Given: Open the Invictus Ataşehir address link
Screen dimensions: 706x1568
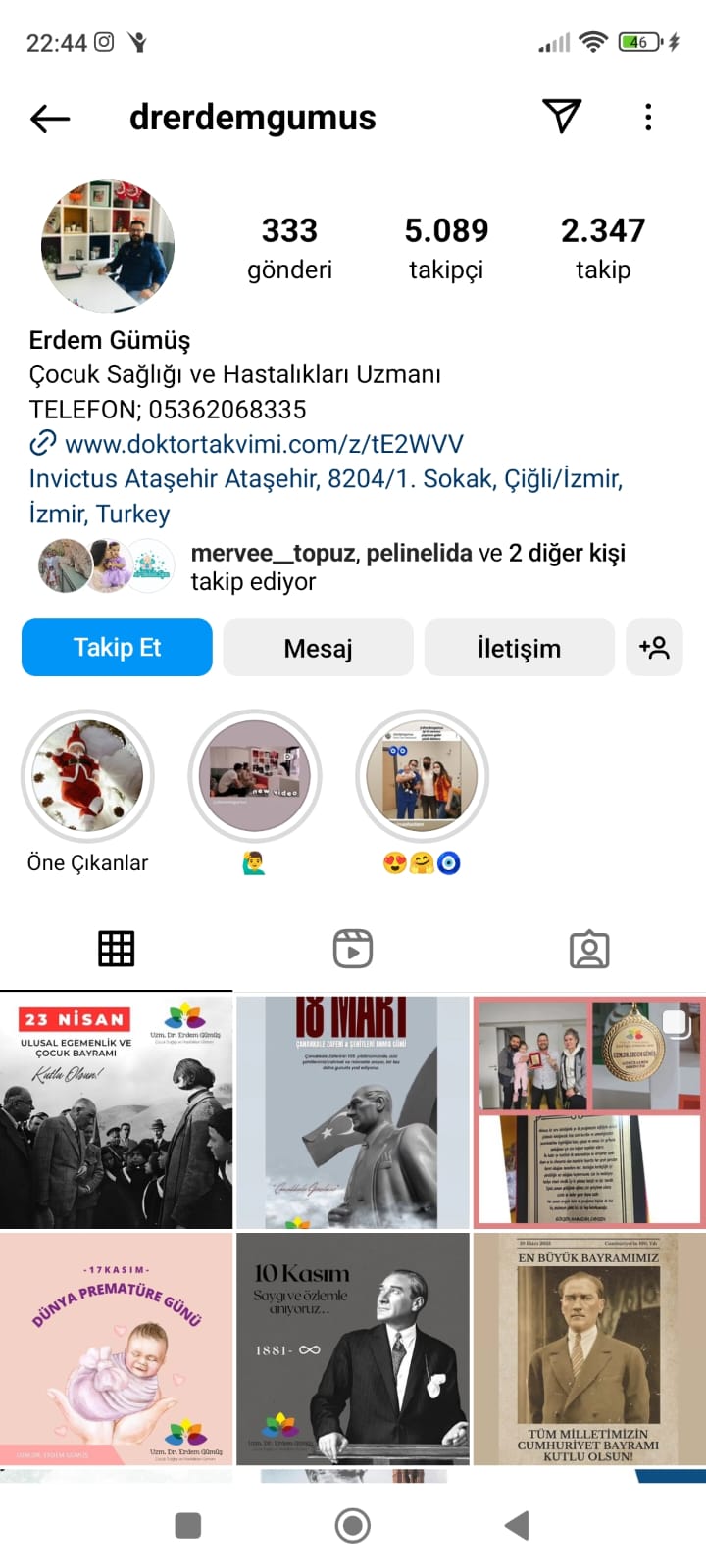Looking at the screenshot, I should click(x=326, y=496).
